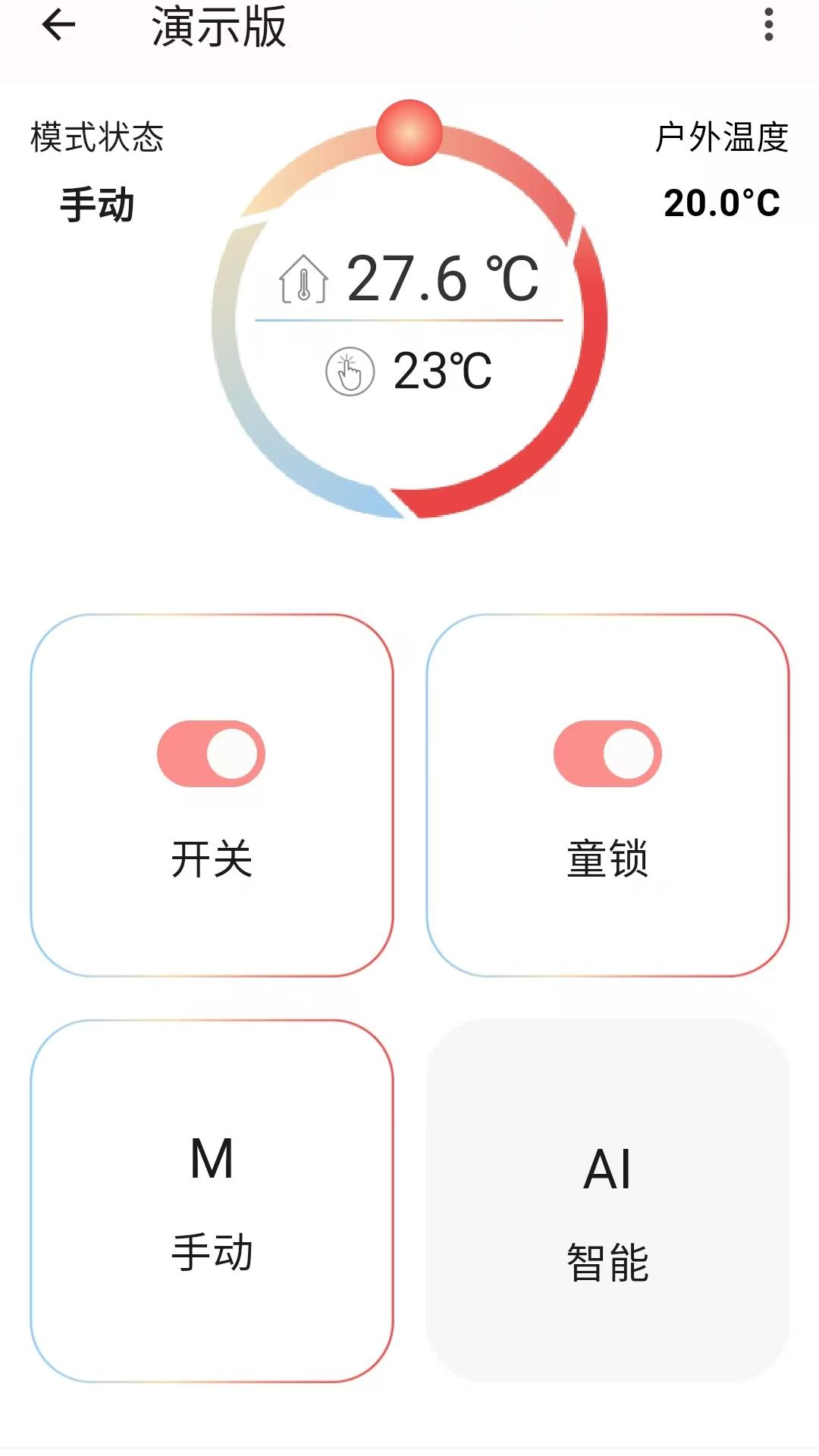The width and height of the screenshot is (819, 1456).
Task: Click the 户外温度 outdoor temperature reading 20.0°C
Action: point(720,202)
